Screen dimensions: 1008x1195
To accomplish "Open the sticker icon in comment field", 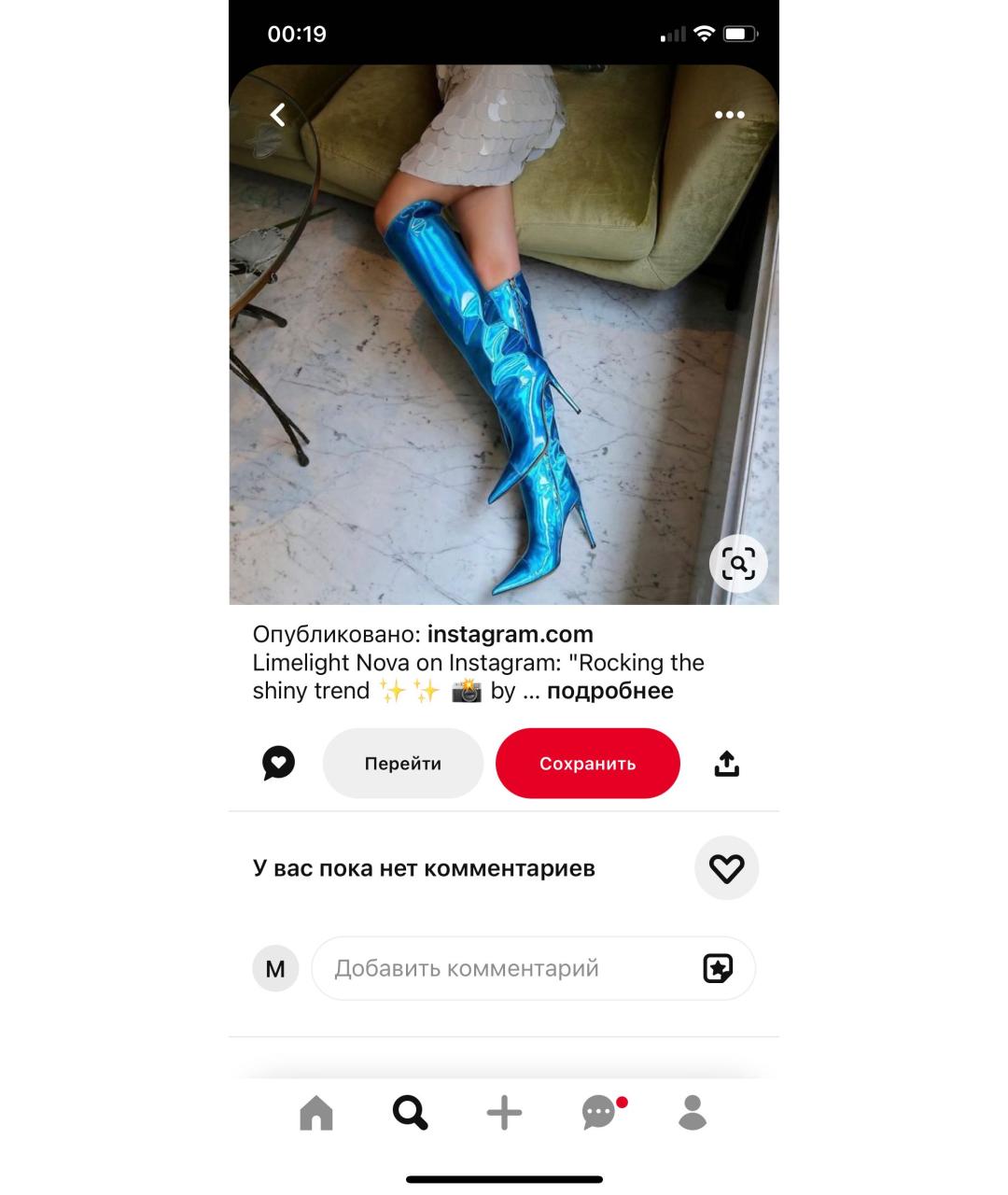I will [717, 968].
